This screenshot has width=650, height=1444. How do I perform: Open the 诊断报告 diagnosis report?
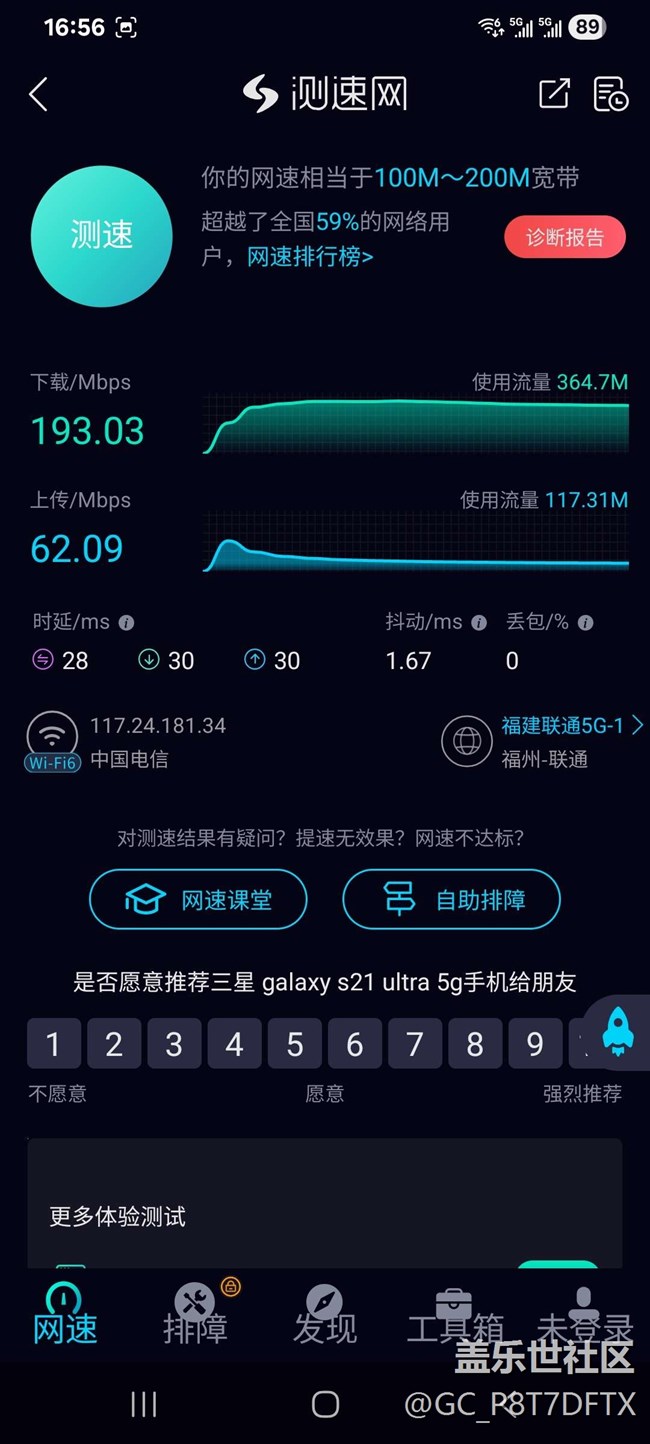(565, 238)
